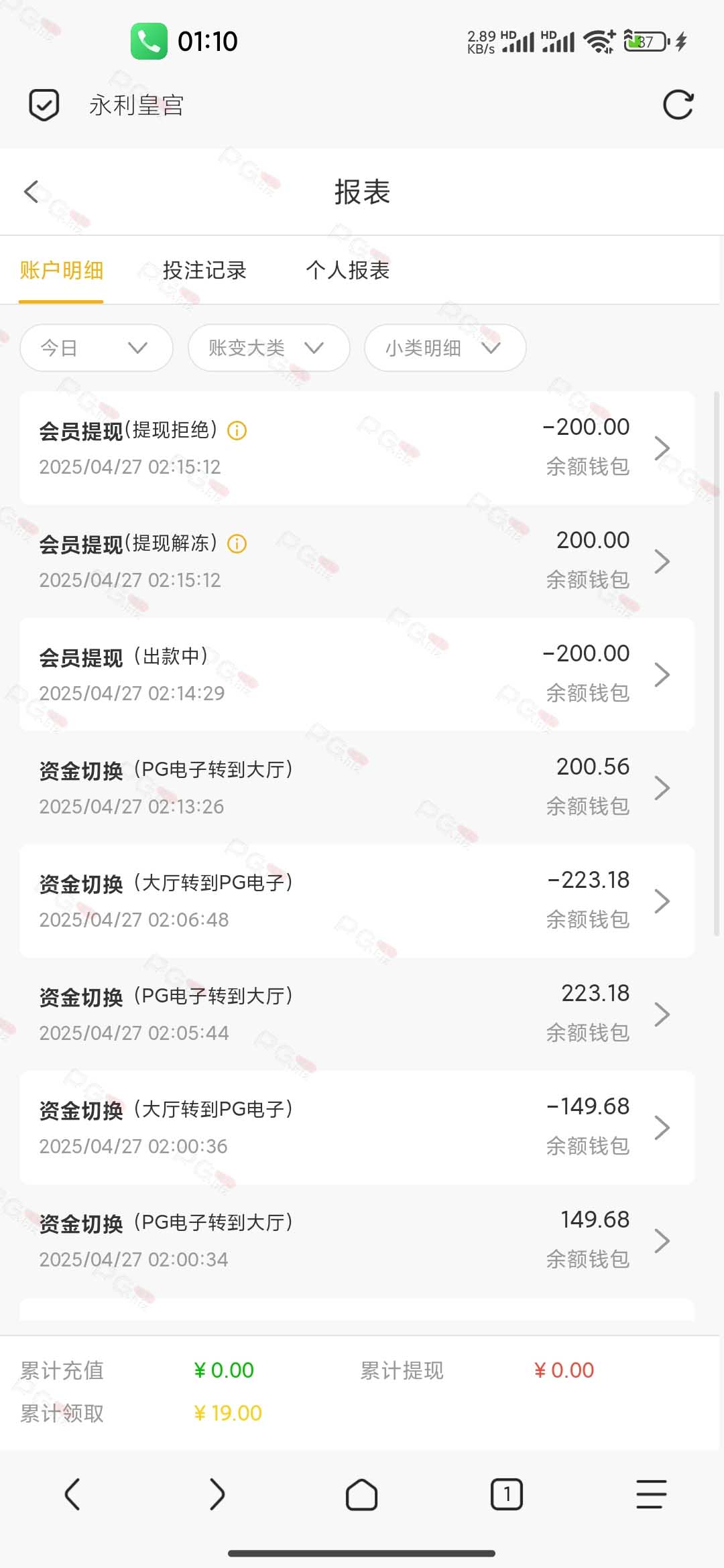Switch to the 投注记录 tab
Screen dimensions: 724x1568
click(x=204, y=270)
